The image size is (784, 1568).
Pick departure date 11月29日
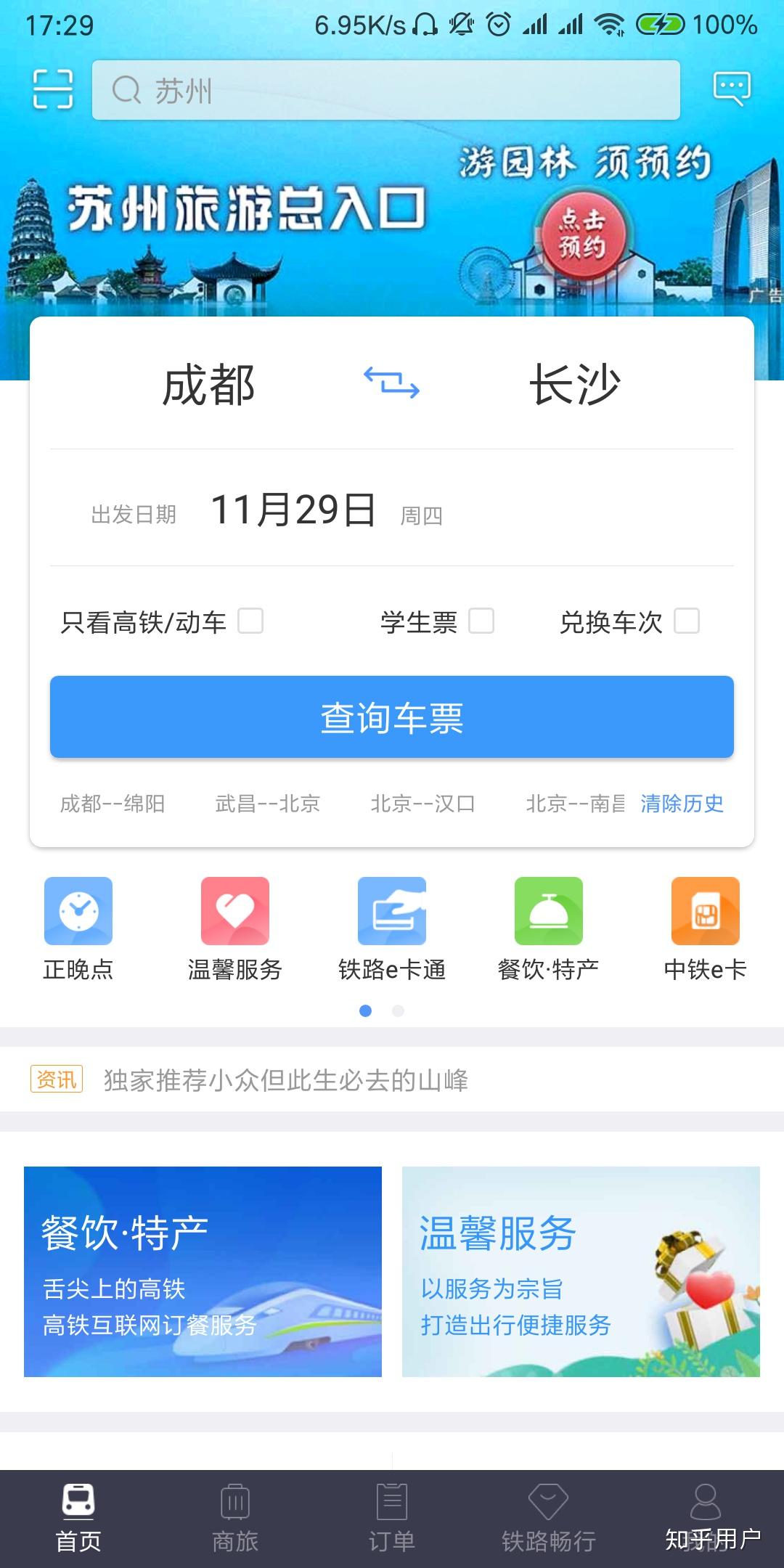coord(293,510)
